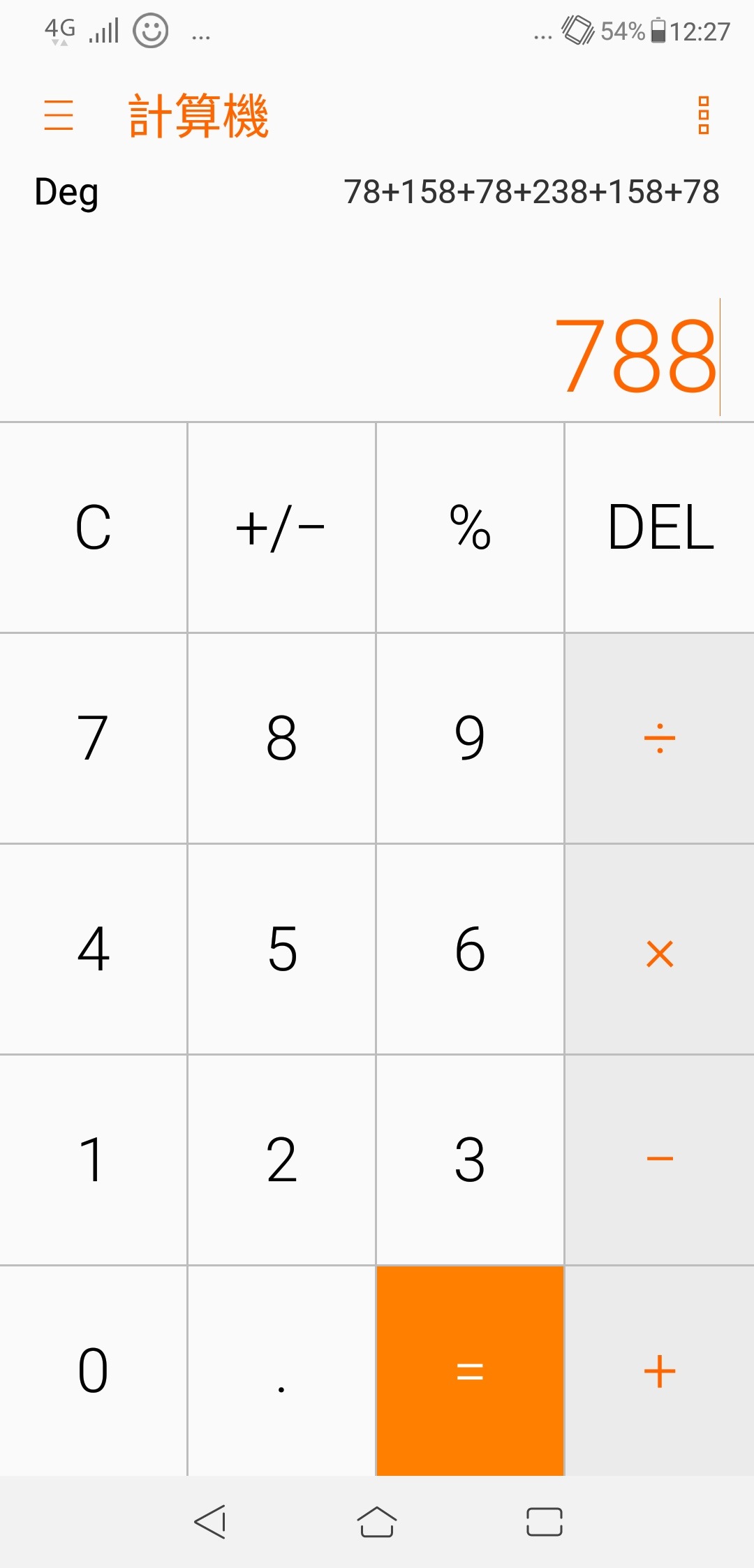Enter the digit 0
Viewport: 754px width, 1568px height.
(94, 1371)
